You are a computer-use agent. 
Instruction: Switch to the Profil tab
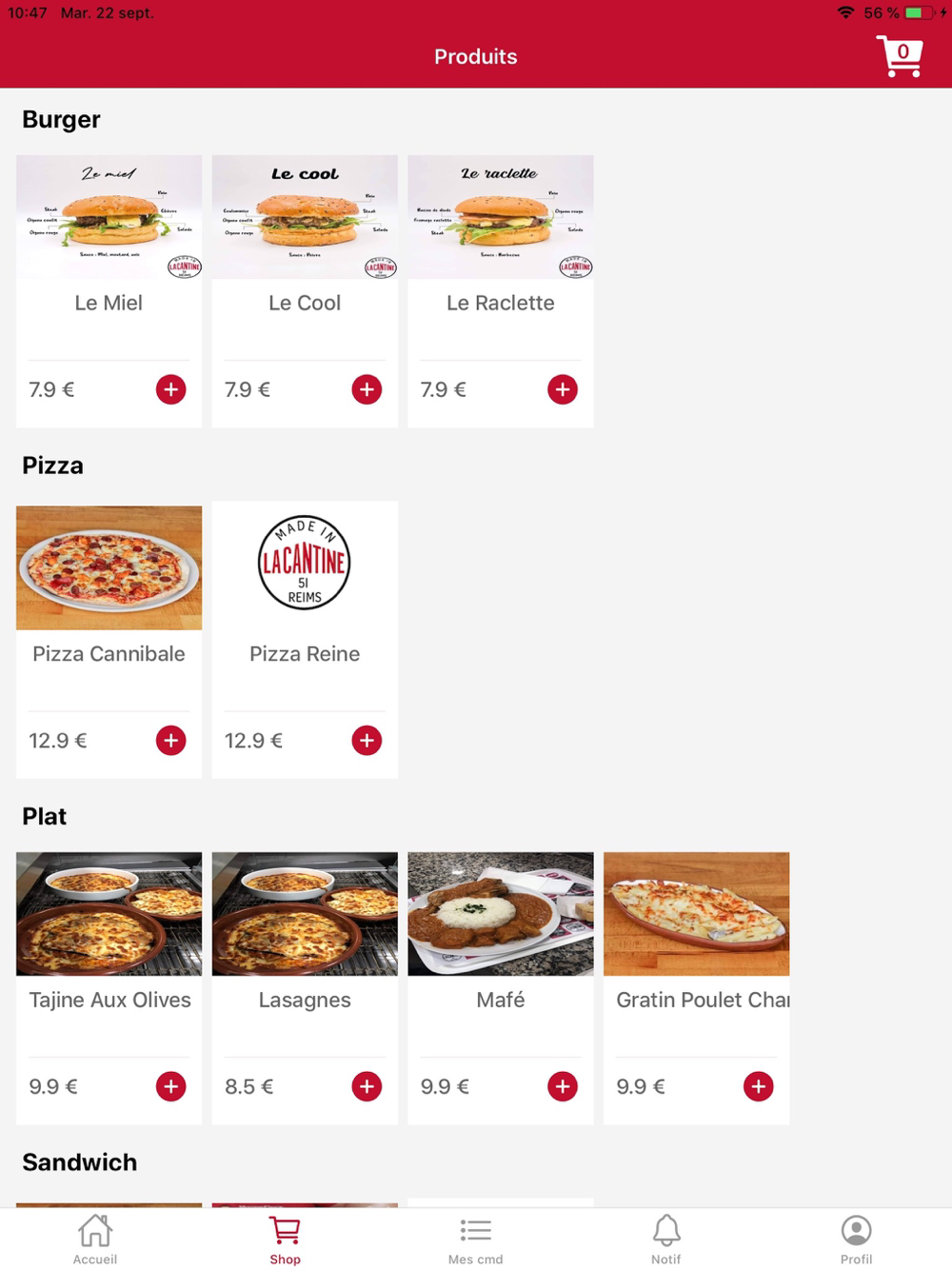[x=856, y=1240]
